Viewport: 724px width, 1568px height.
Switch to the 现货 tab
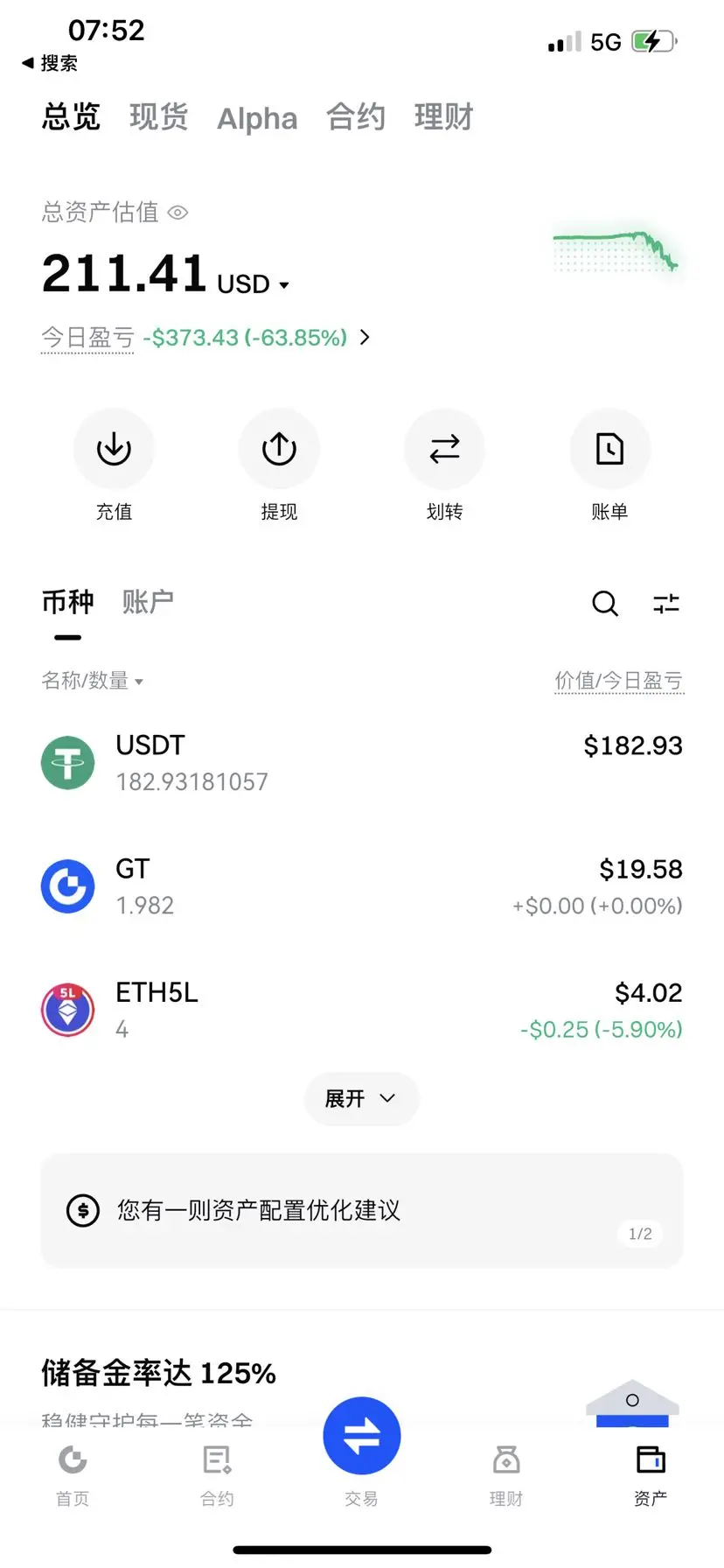tap(158, 117)
